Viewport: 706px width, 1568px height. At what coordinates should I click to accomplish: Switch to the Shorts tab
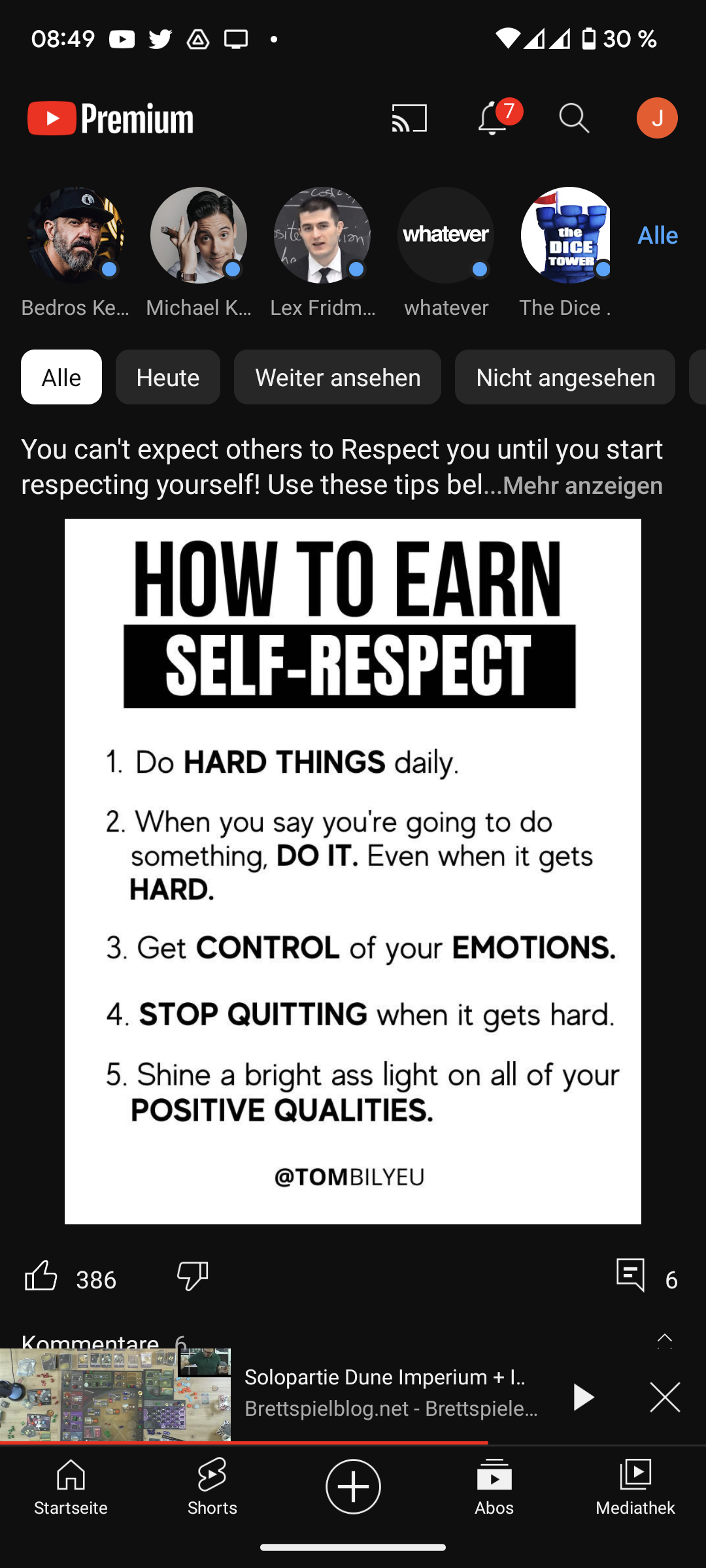pyautogui.click(x=212, y=1486)
